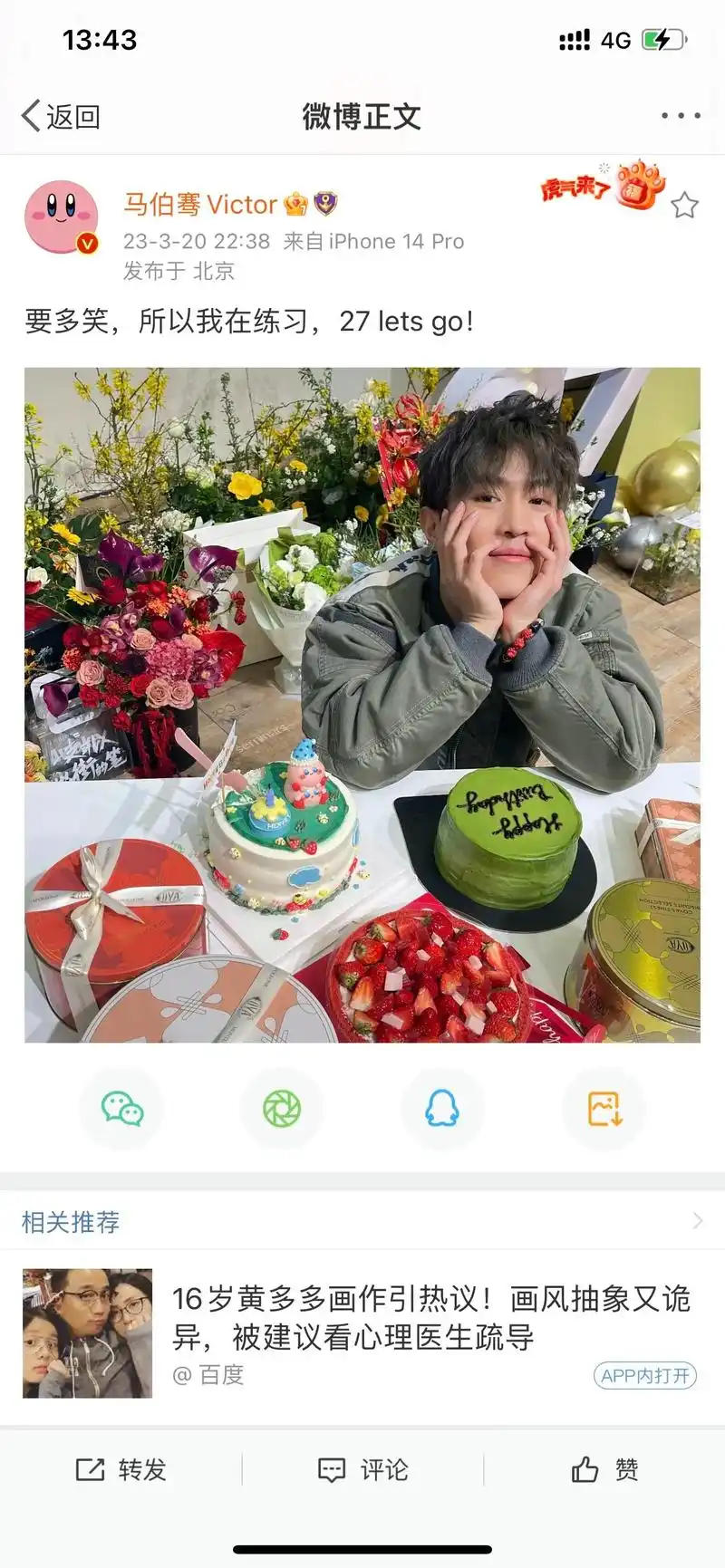The height and width of the screenshot is (1568, 725).
Task: Share the post to WeChat
Action: pos(122,1109)
